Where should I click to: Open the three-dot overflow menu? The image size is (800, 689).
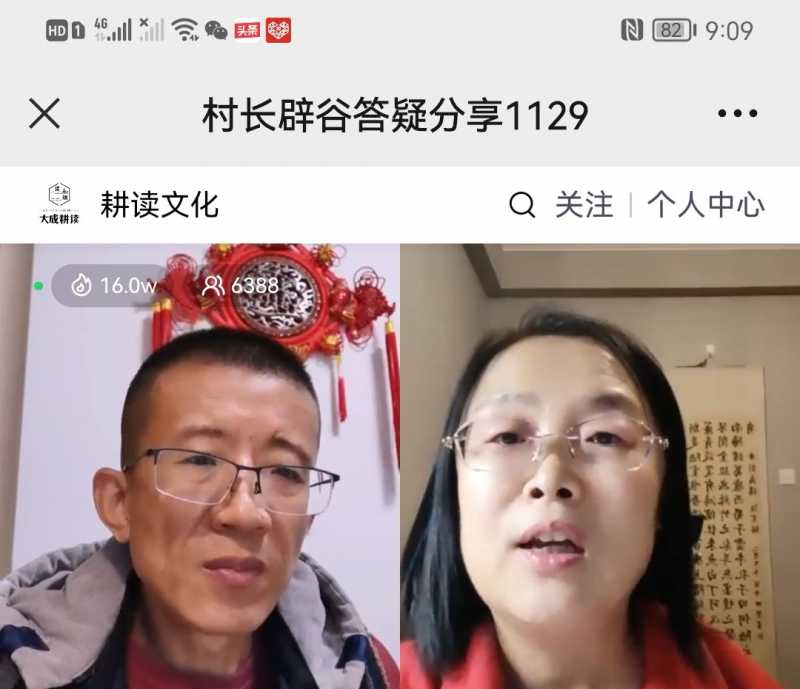pos(738,114)
